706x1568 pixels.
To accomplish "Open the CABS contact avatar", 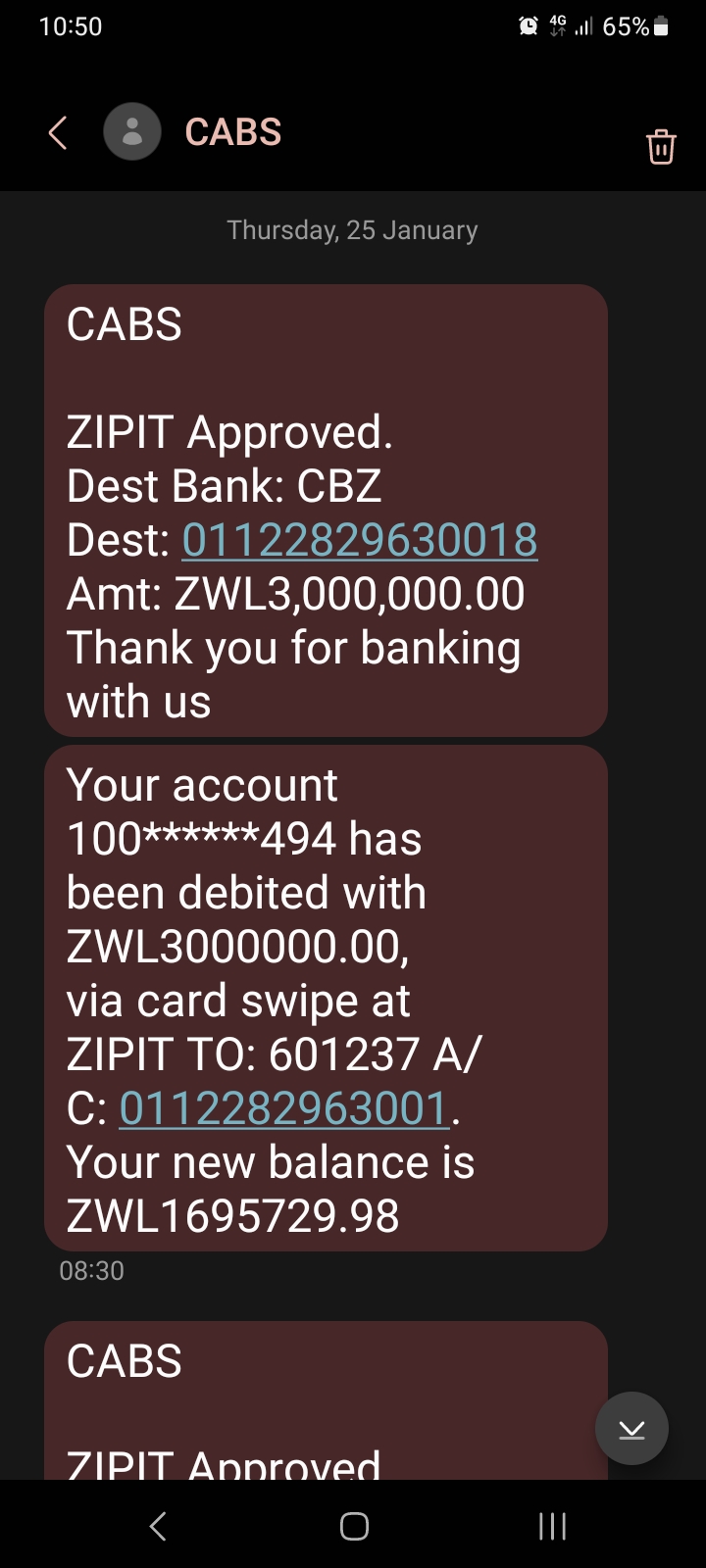I will click(x=132, y=131).
